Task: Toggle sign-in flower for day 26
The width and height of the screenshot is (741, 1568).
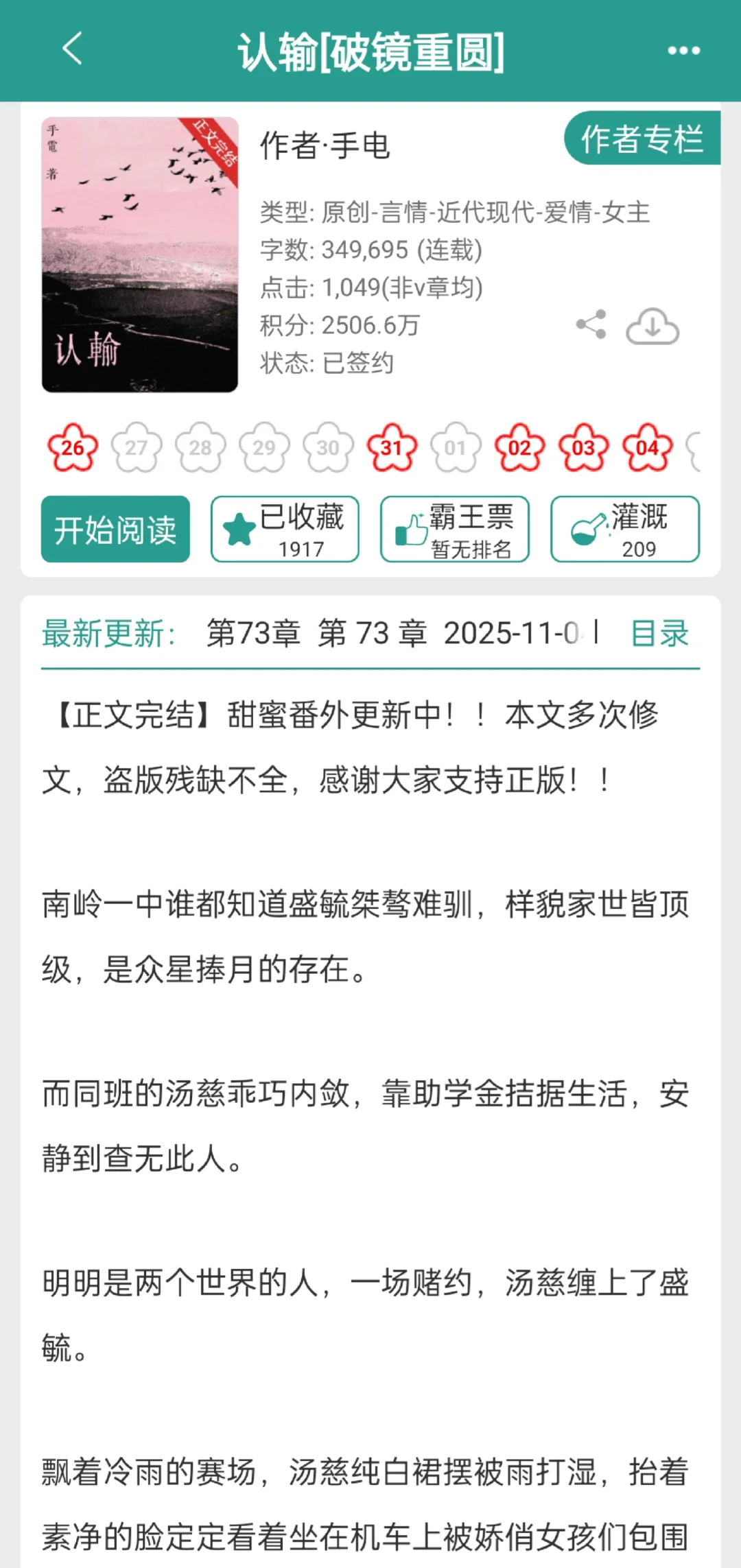Action: 72,447
